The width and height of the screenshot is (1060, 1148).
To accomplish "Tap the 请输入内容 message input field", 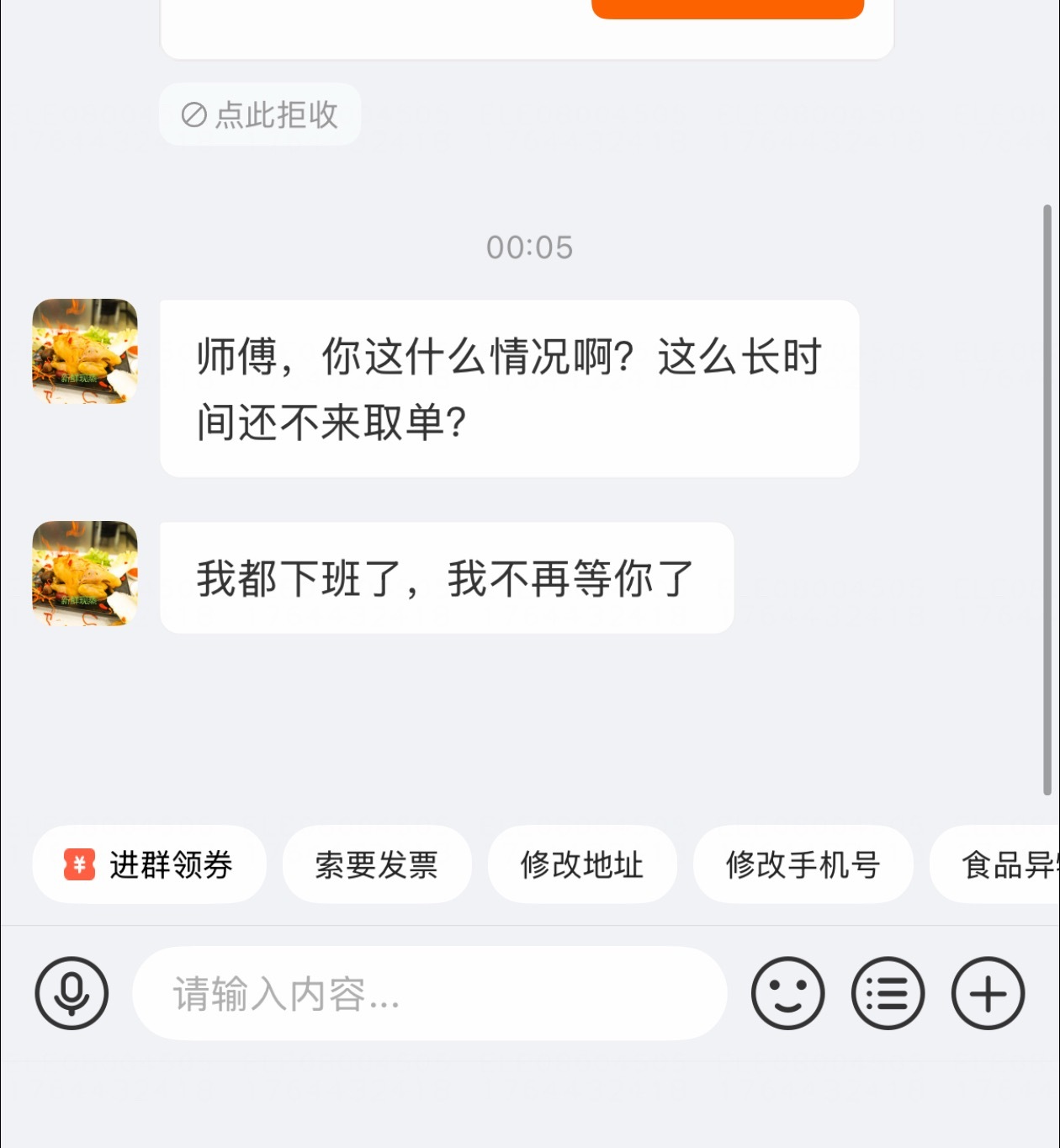I will click(430, 993).
